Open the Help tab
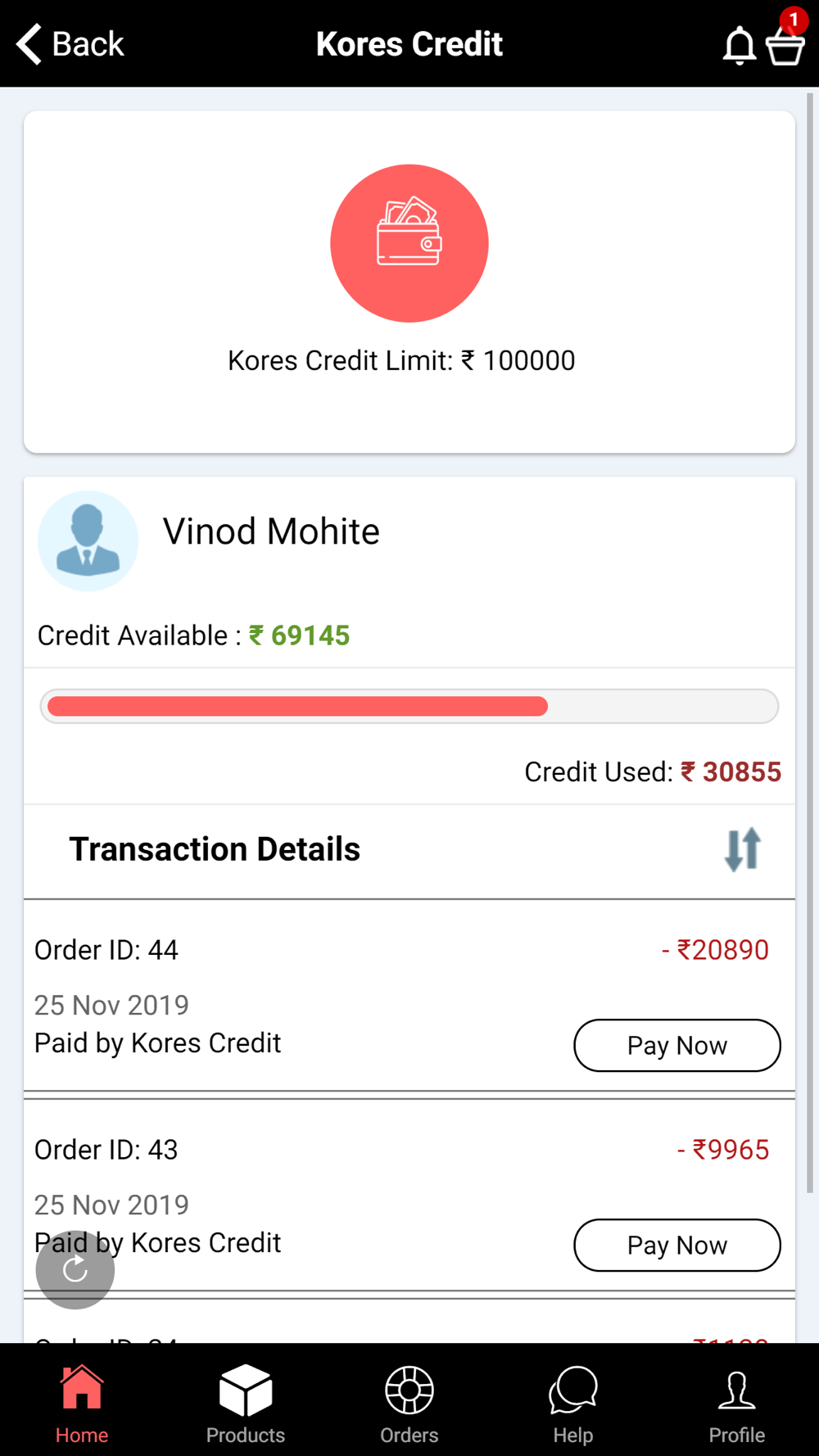Viewport: 819px width, 1456px height. tap(573, 1404)
